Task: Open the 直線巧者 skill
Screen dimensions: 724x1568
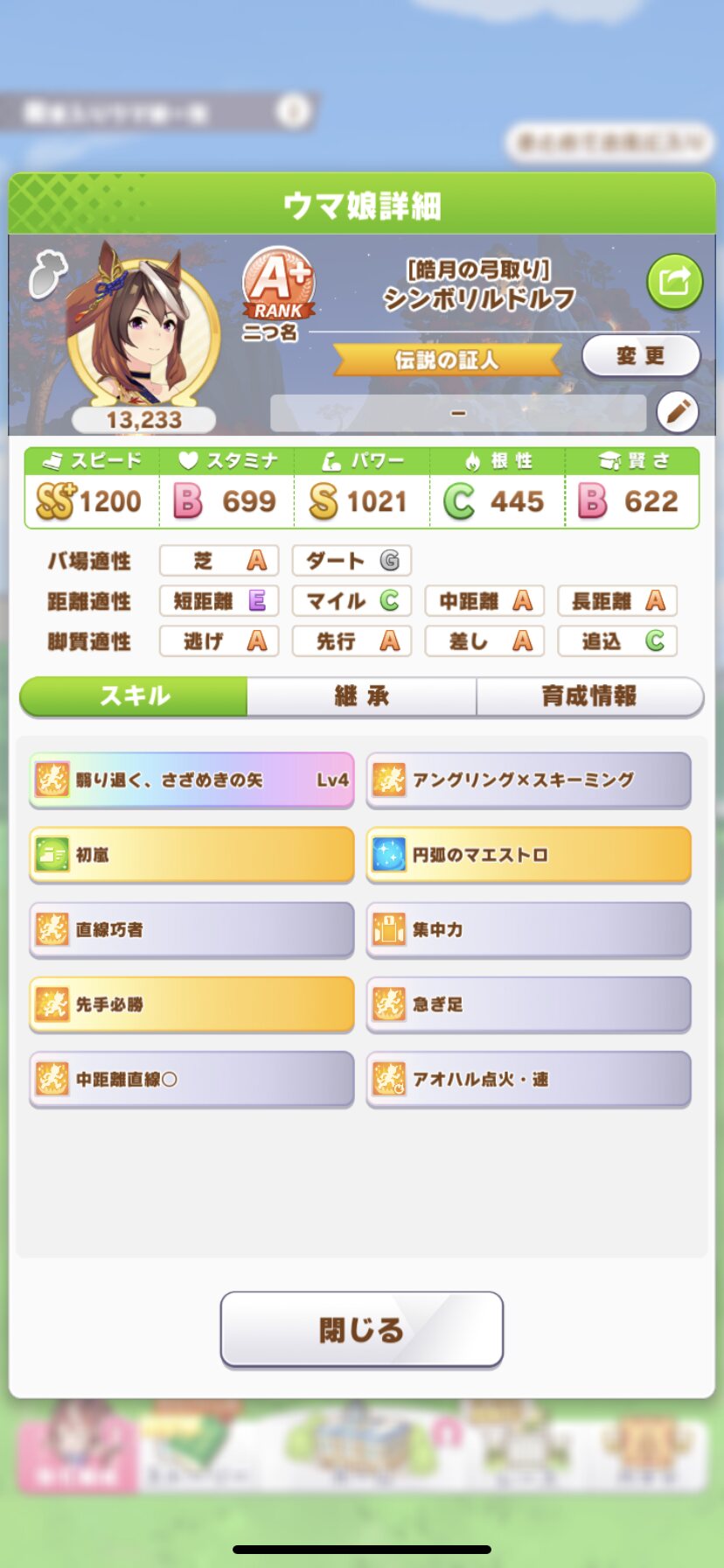Action: click(191, 929)
